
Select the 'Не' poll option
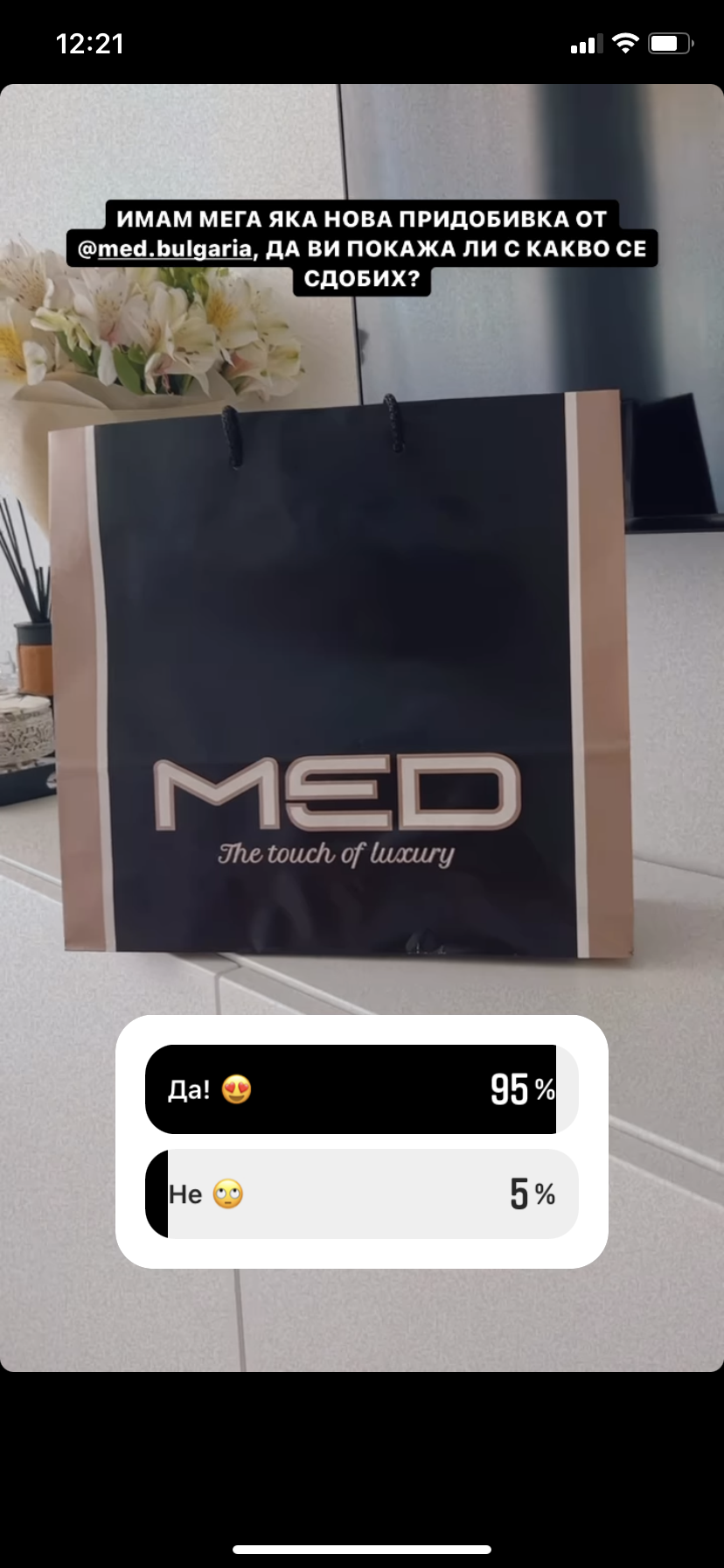[360, 1194]
